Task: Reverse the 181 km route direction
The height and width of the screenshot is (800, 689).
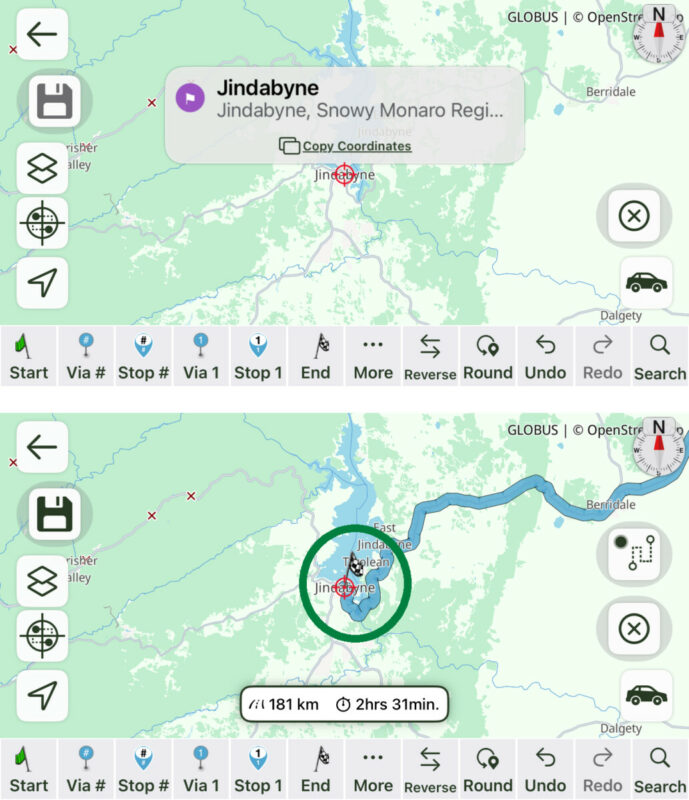Action: tap(430, 770)
